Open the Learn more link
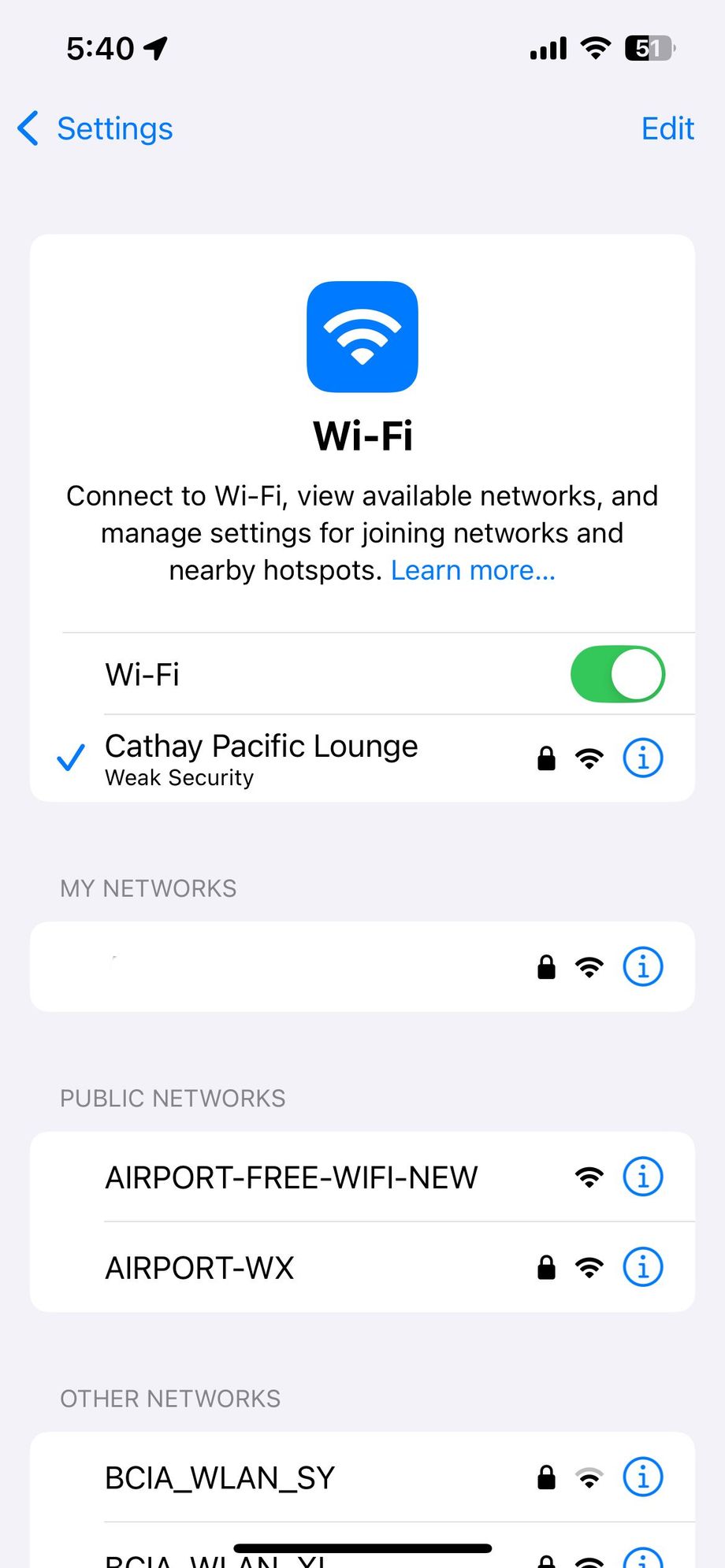Image resolution: width=725 pixels, height=1568 pixels. [x=473, y=570]
